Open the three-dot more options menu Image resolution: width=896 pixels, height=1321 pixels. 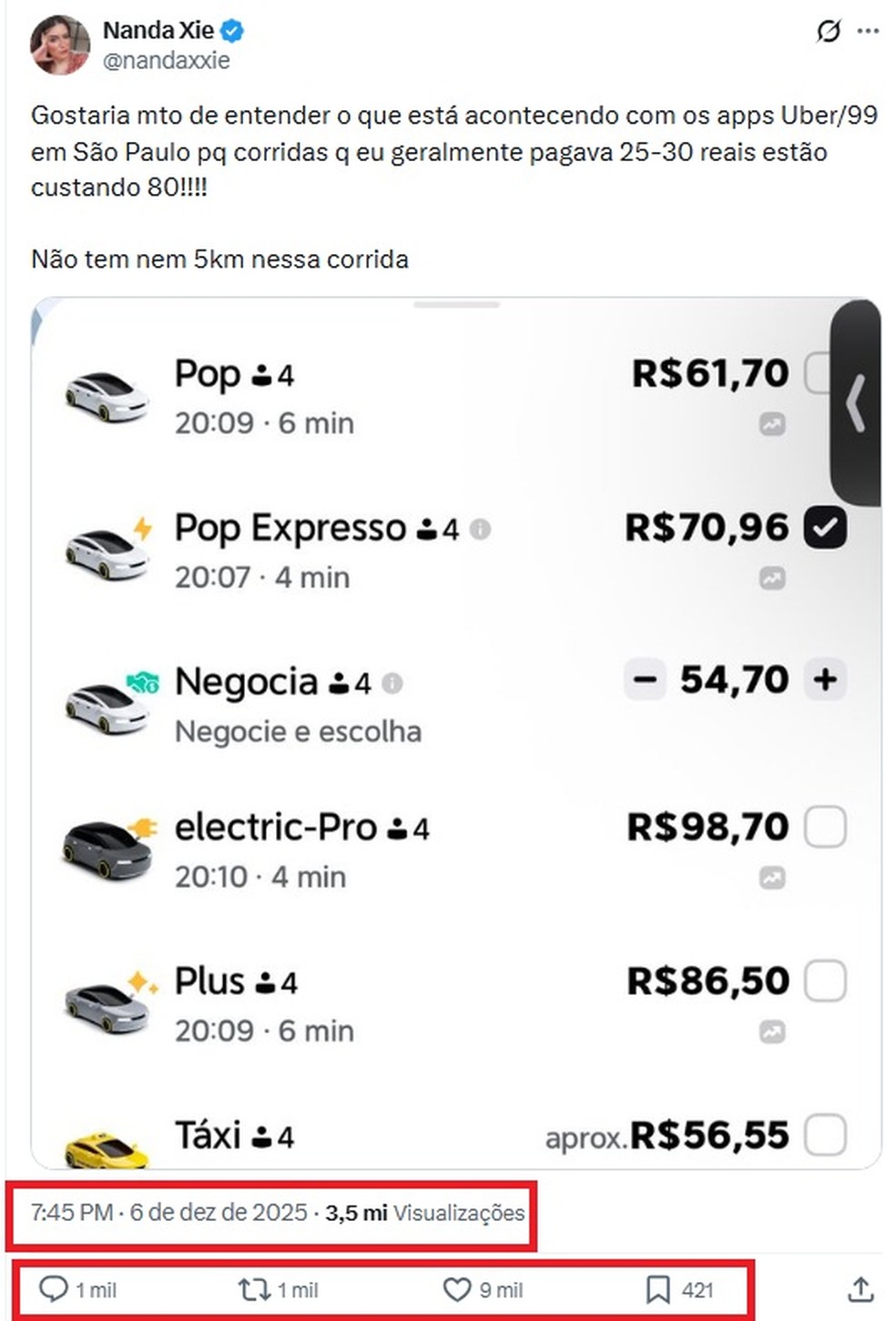click(868, 30)
